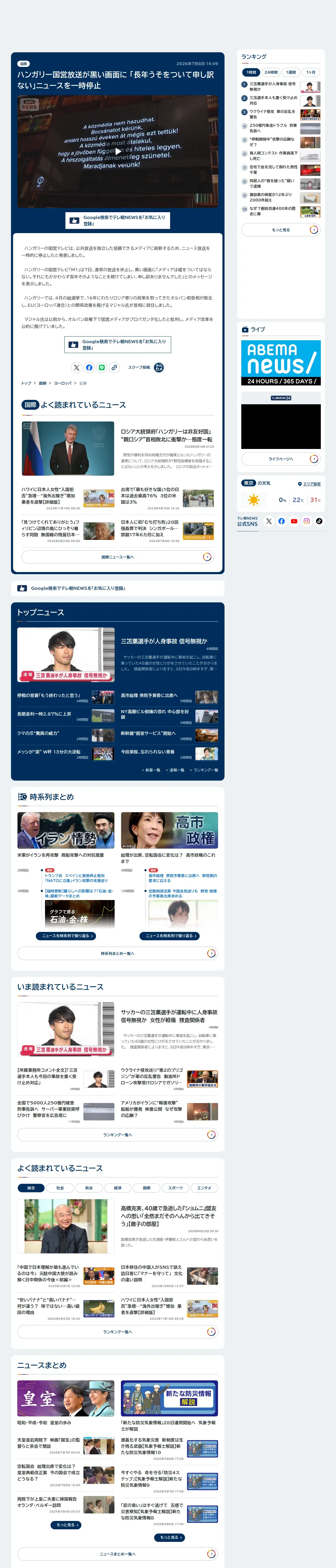This screenshot has height=1568, width=336.
Task: Open 時系列まとめ一覧へ
Action: pos(118,953)
